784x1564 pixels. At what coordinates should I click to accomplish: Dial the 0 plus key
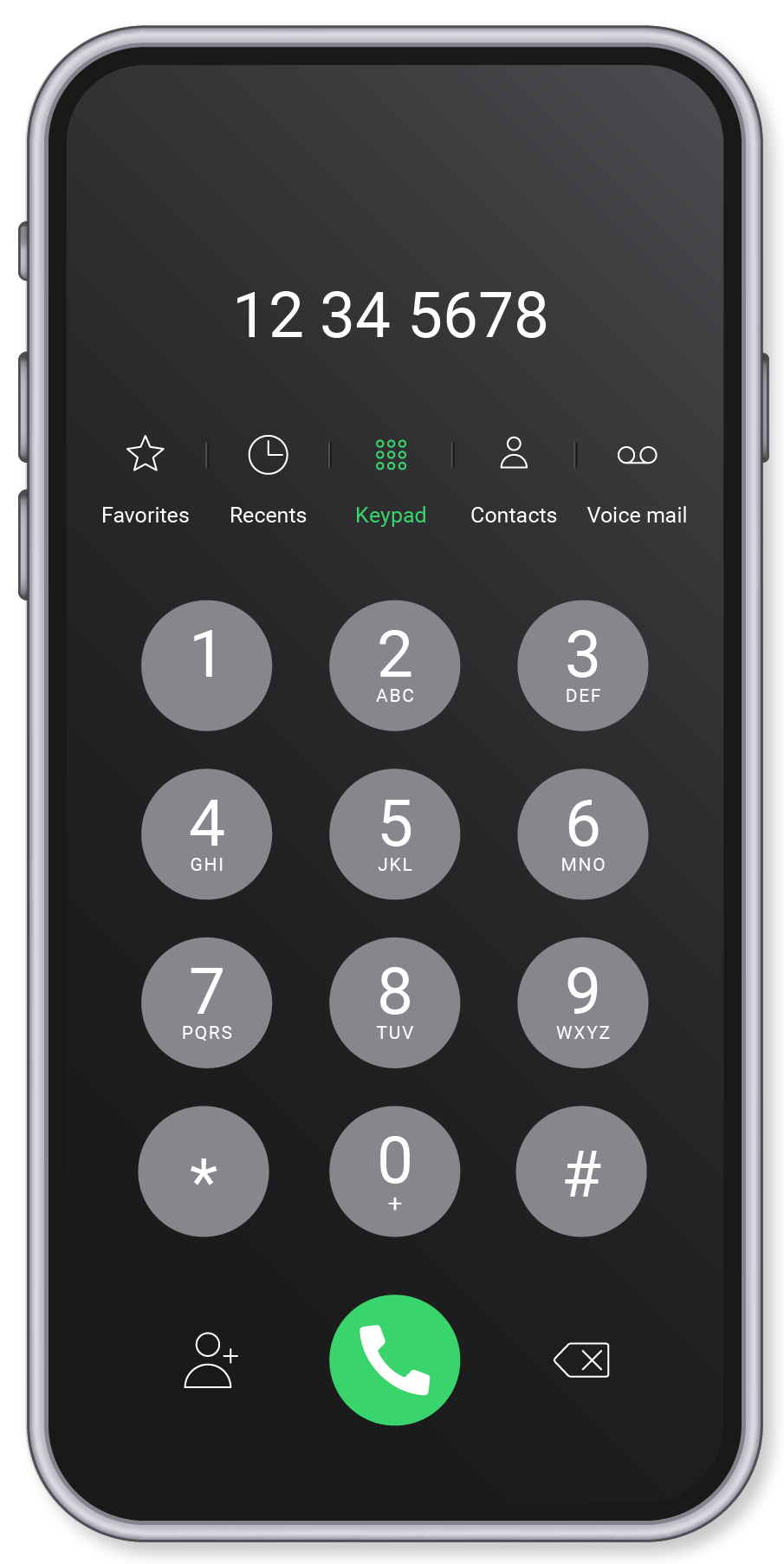[x=395, y=1171]
